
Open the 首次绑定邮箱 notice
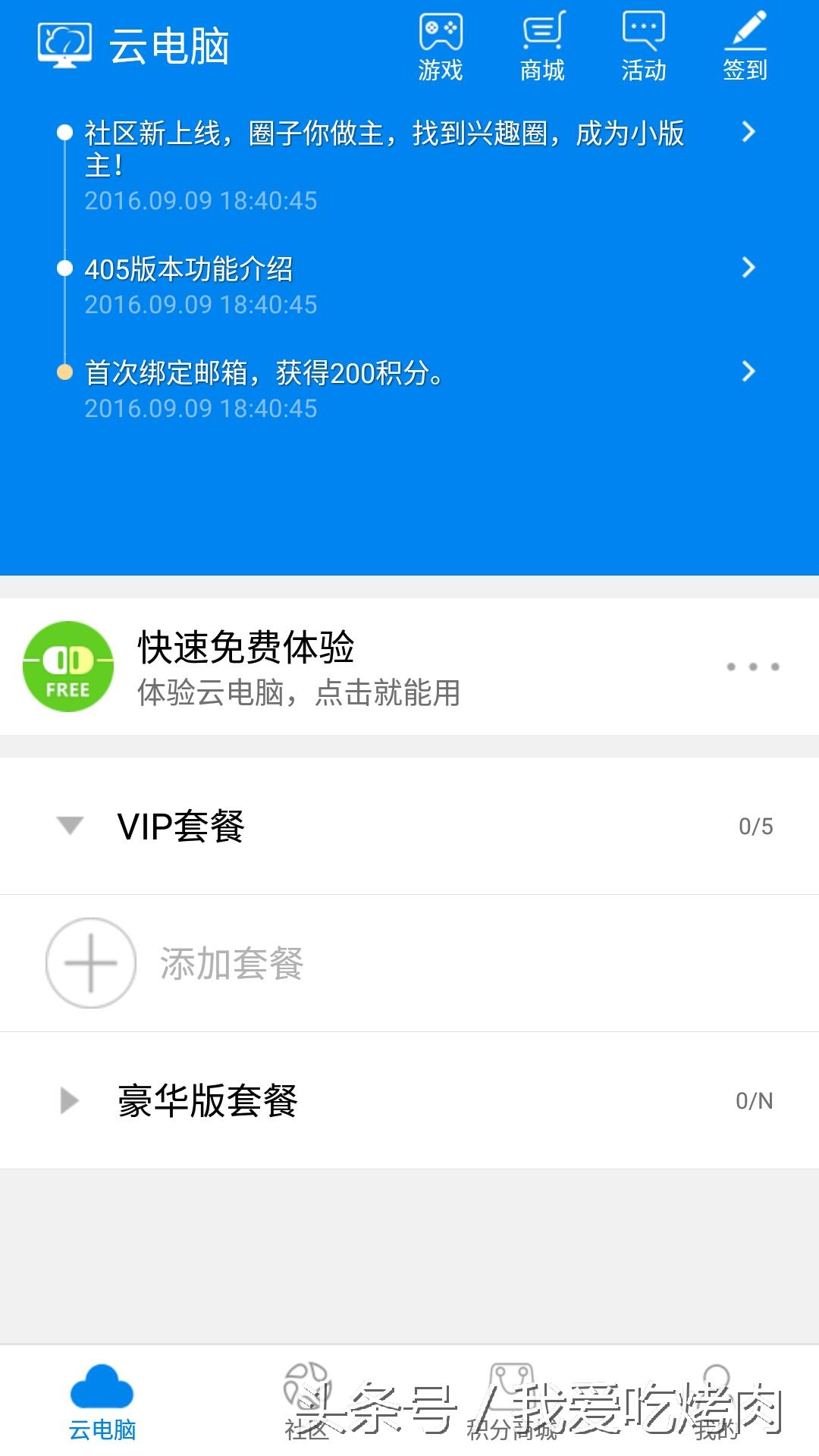point(409,390)
